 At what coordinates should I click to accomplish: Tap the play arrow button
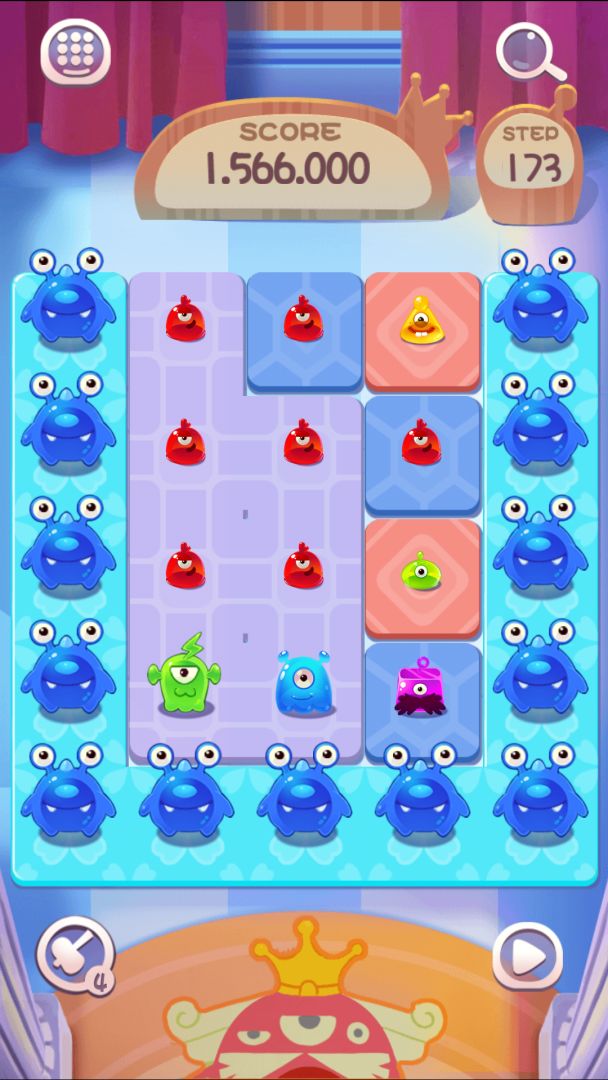point(527,958)
